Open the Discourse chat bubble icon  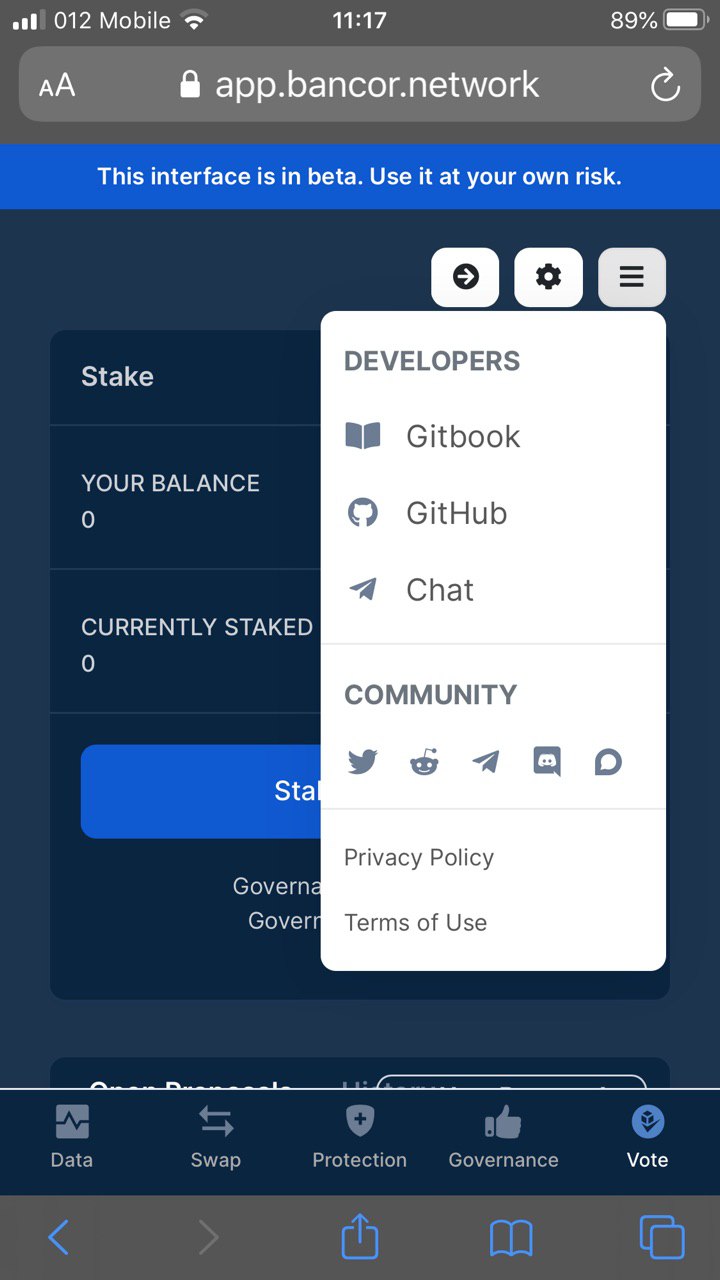coord(609,761)
